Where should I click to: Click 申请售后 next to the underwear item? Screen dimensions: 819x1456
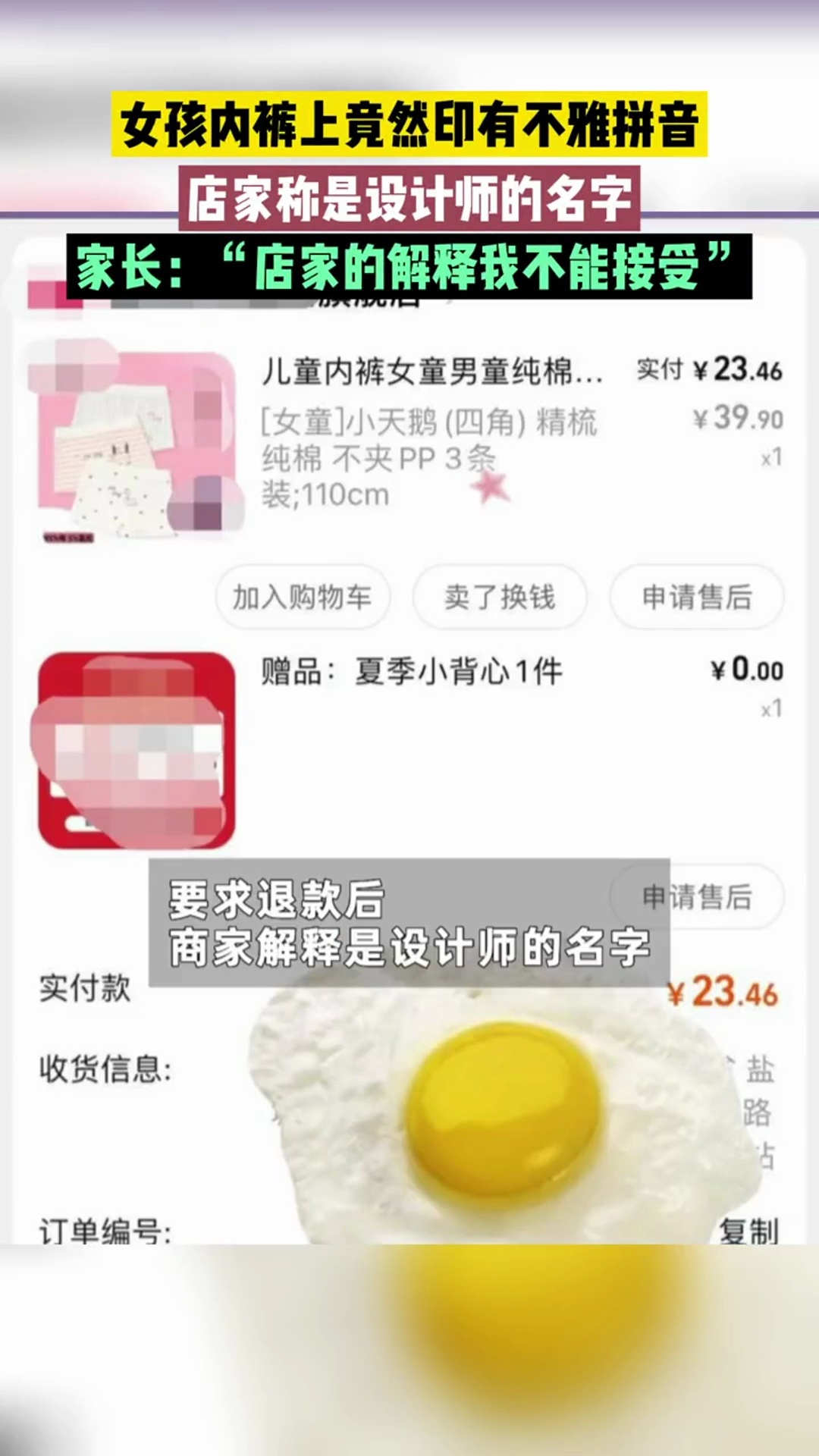696,598
